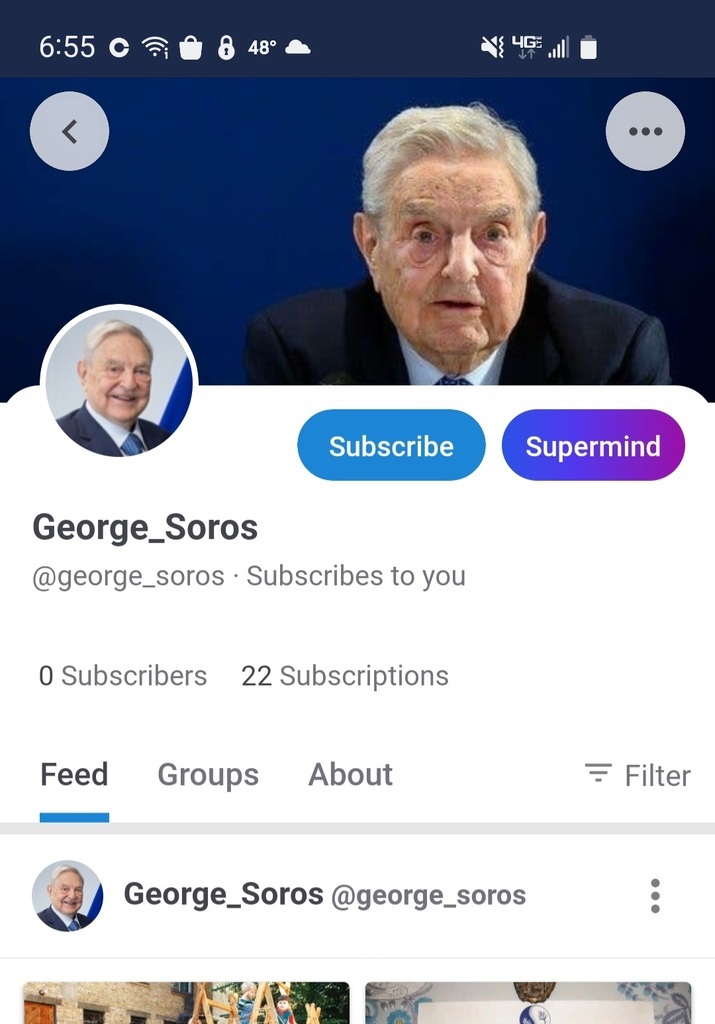Switch to the About tab
This screenshot has height=1024, width=715.
click(x=350, y=775)
